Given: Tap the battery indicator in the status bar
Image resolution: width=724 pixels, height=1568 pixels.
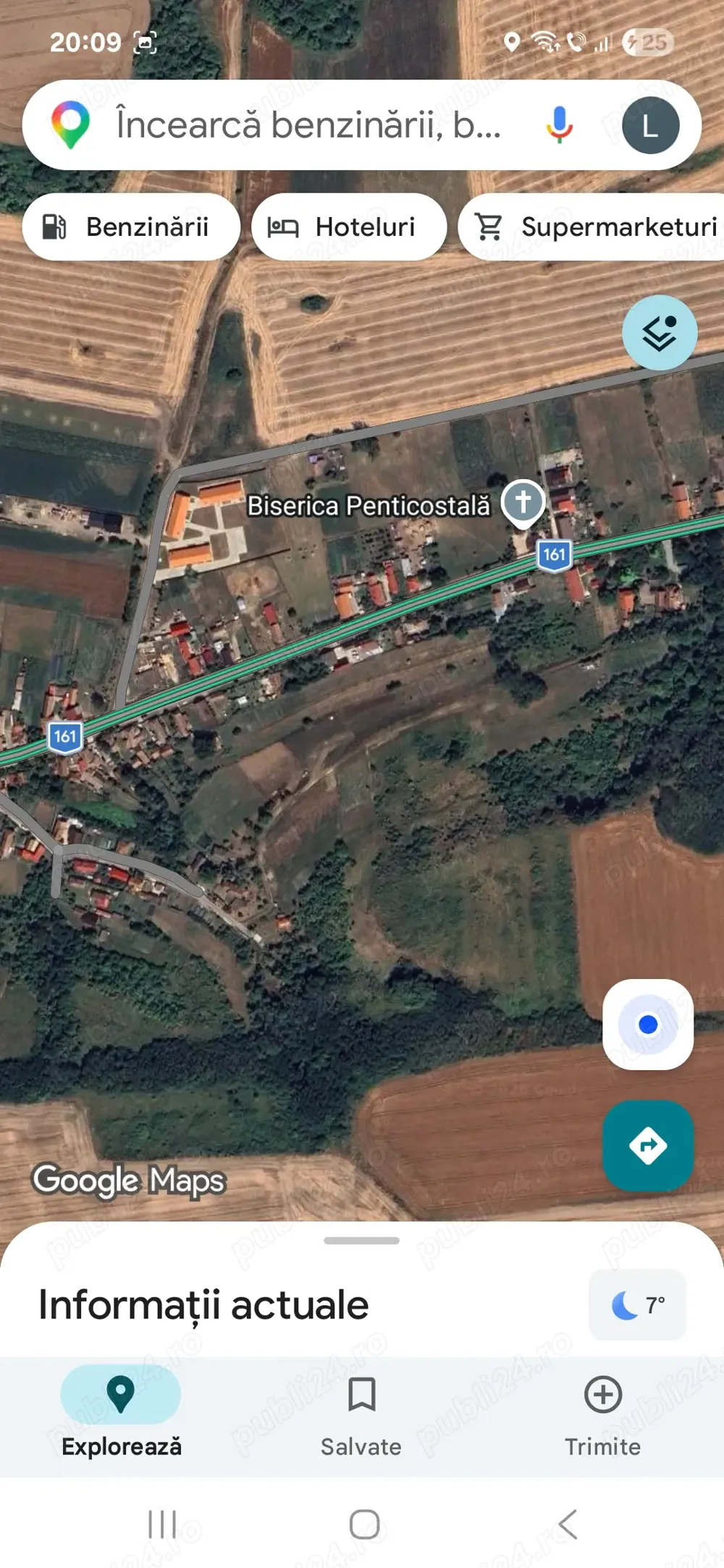Looking at the screenshot, I should tap(647, 41).
